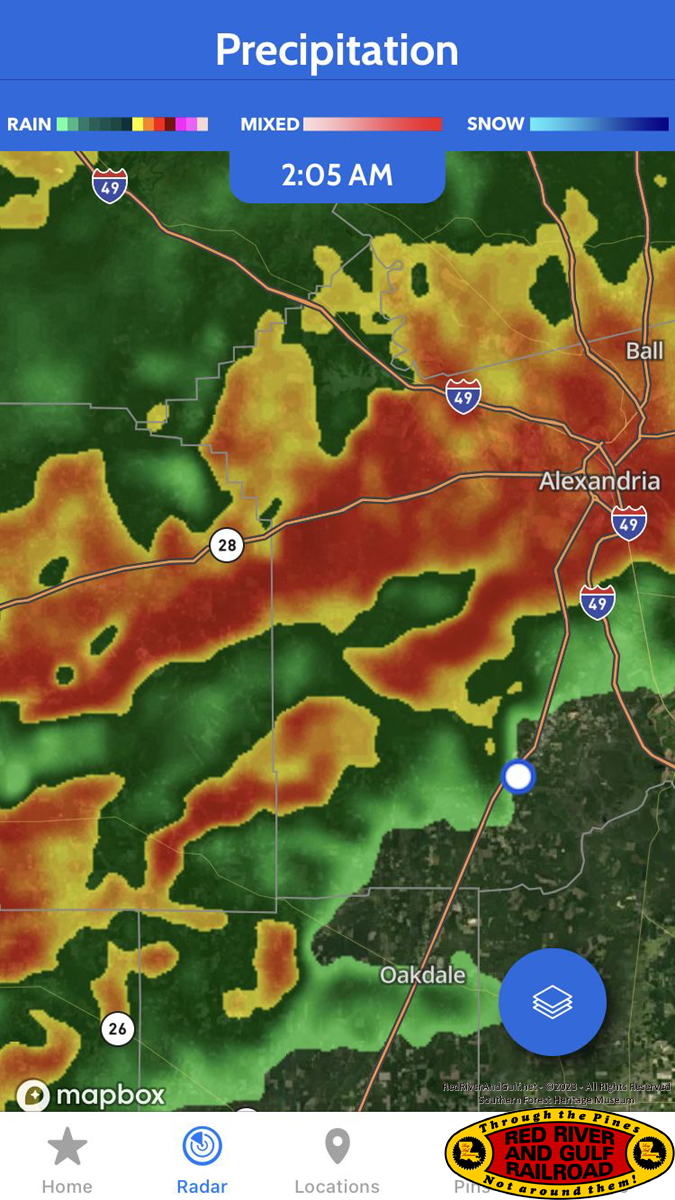Open the map layers button
This screenshot has width=675, height=1200.
click(x=552, y=1001)
